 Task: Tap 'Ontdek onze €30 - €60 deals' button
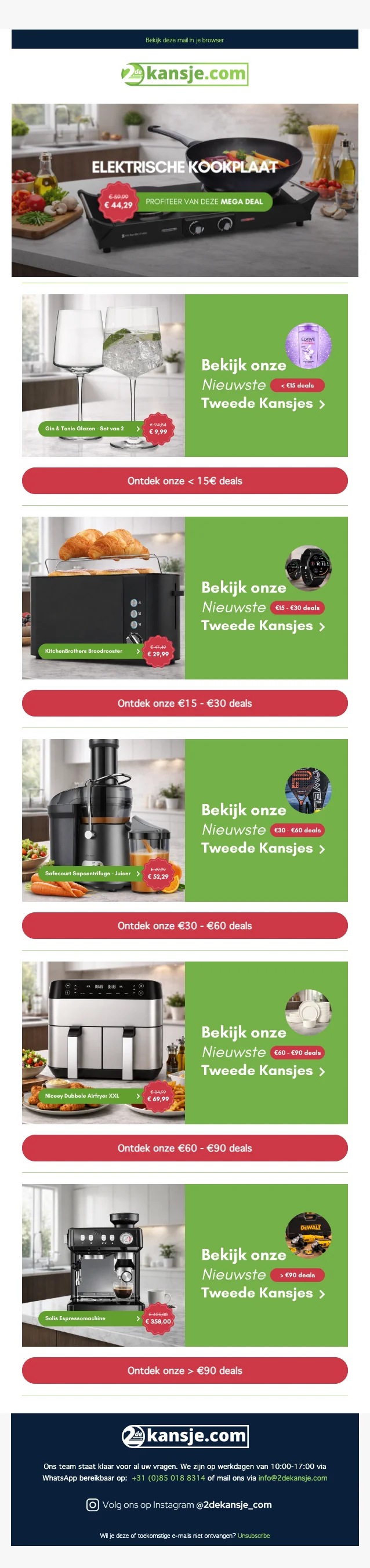pyautogui.click(x=184, y=925)
